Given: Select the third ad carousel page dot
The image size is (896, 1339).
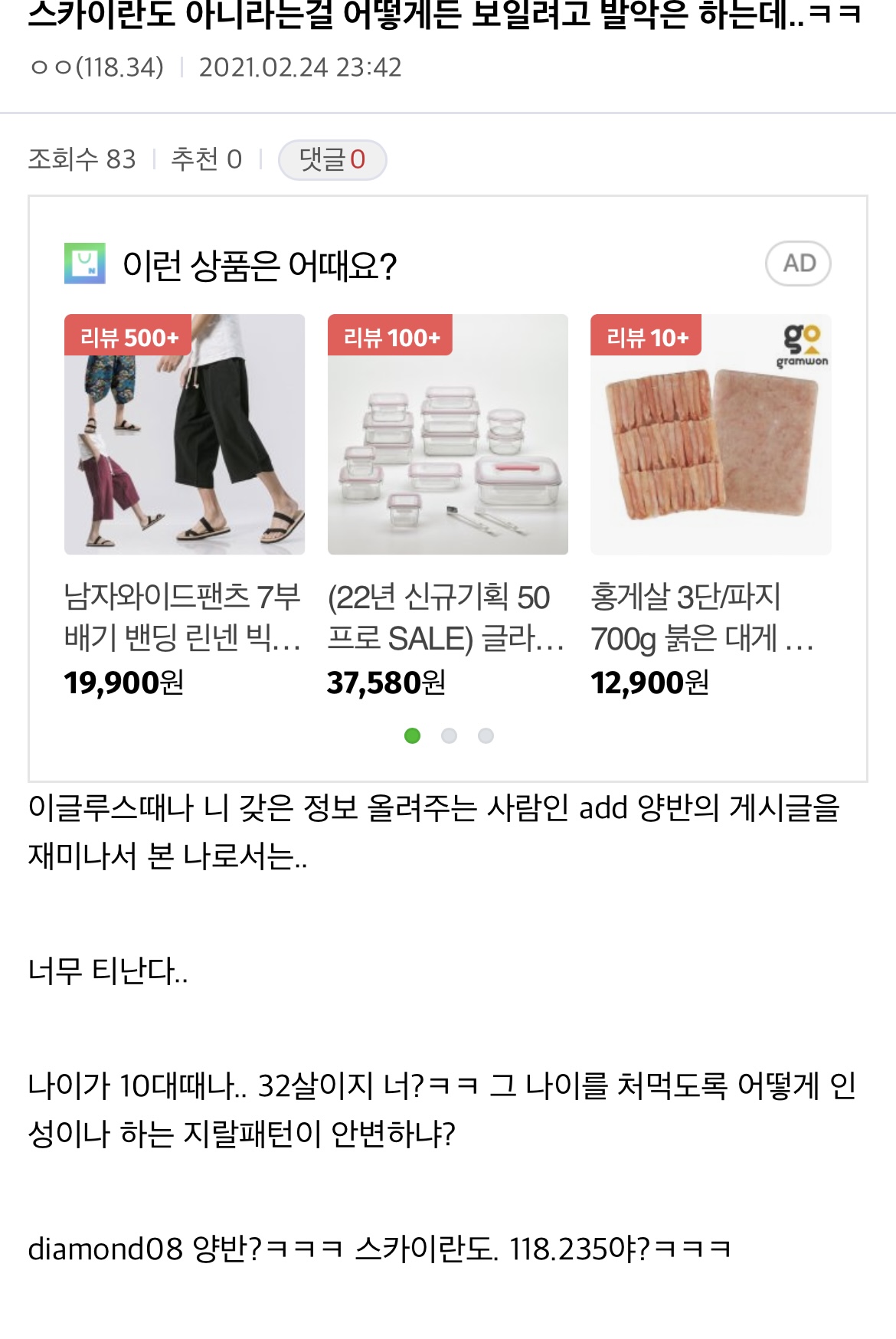Looking at the screenshot, I should pos(486,735).
